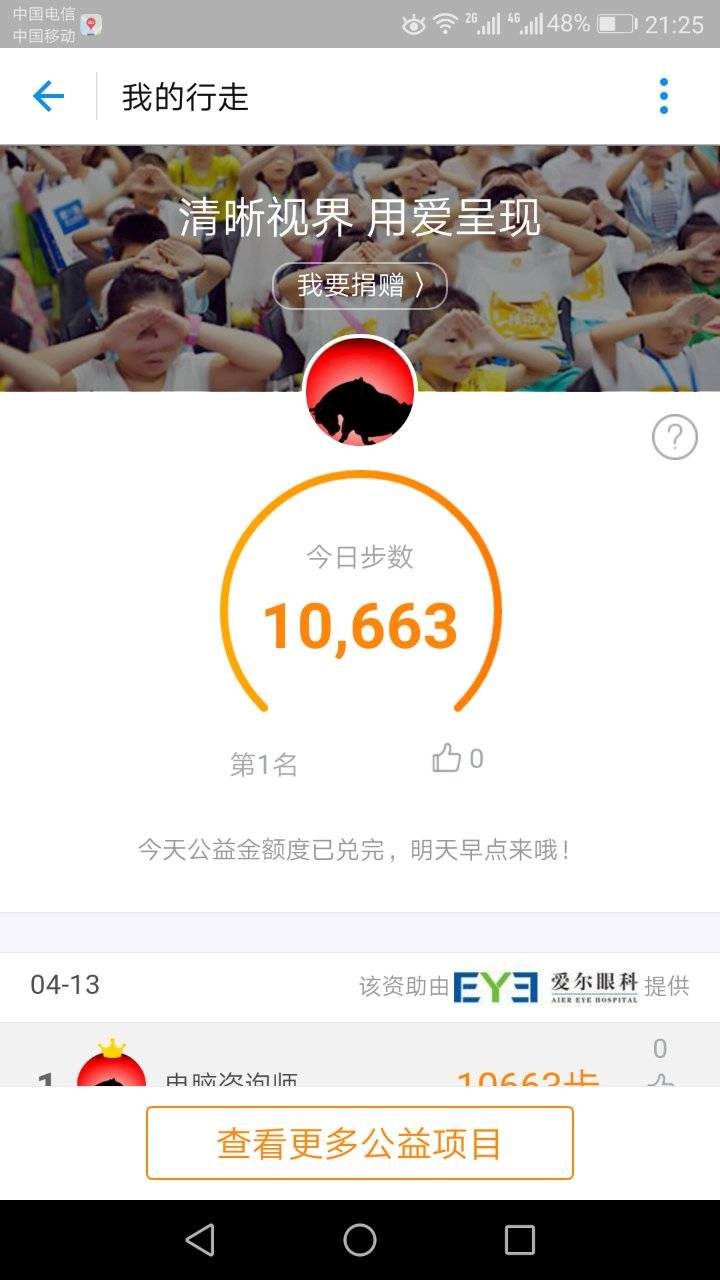720x1280 pixels.
Task: Like today's step count with thumbs-up
Action: point(447,759)
